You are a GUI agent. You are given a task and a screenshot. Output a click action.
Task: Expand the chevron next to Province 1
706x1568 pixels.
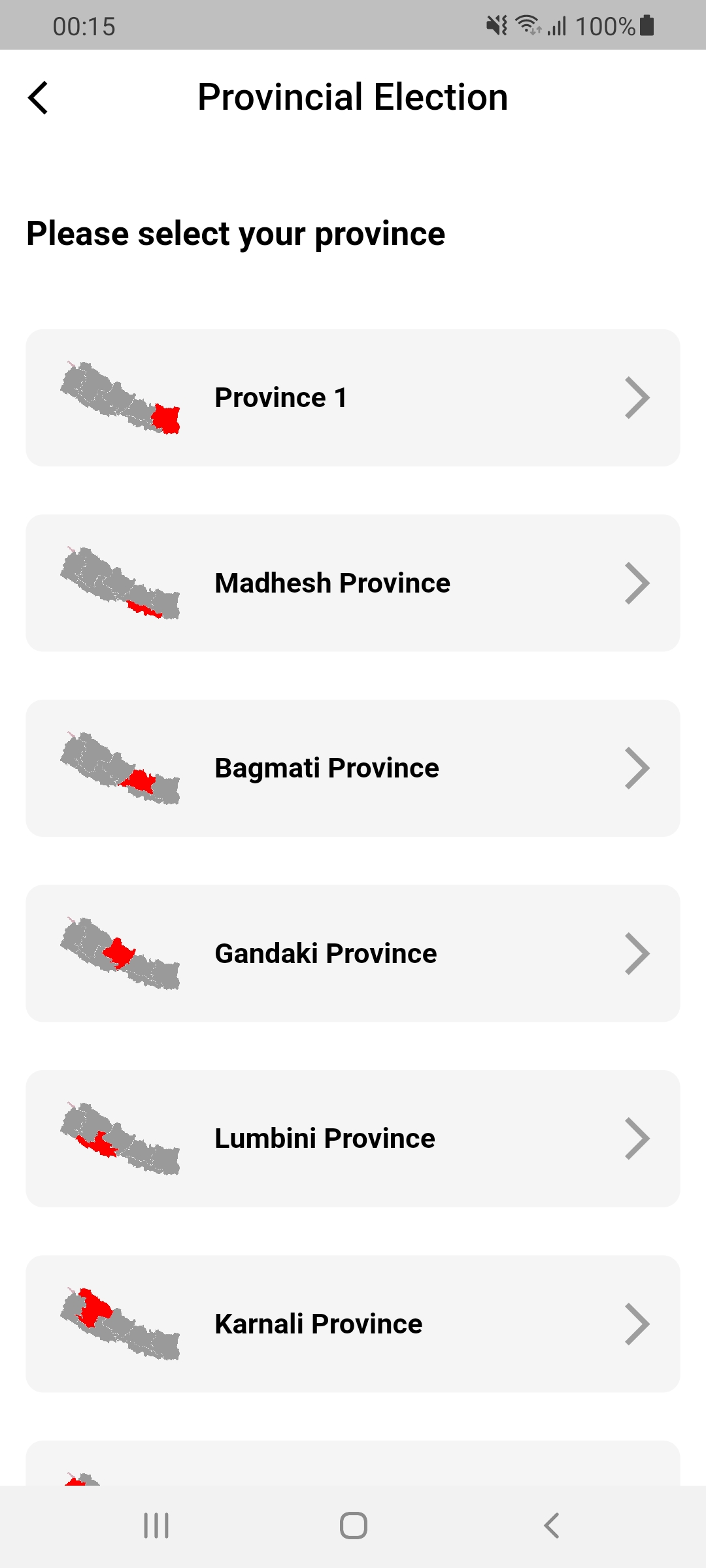coord(637,397)
